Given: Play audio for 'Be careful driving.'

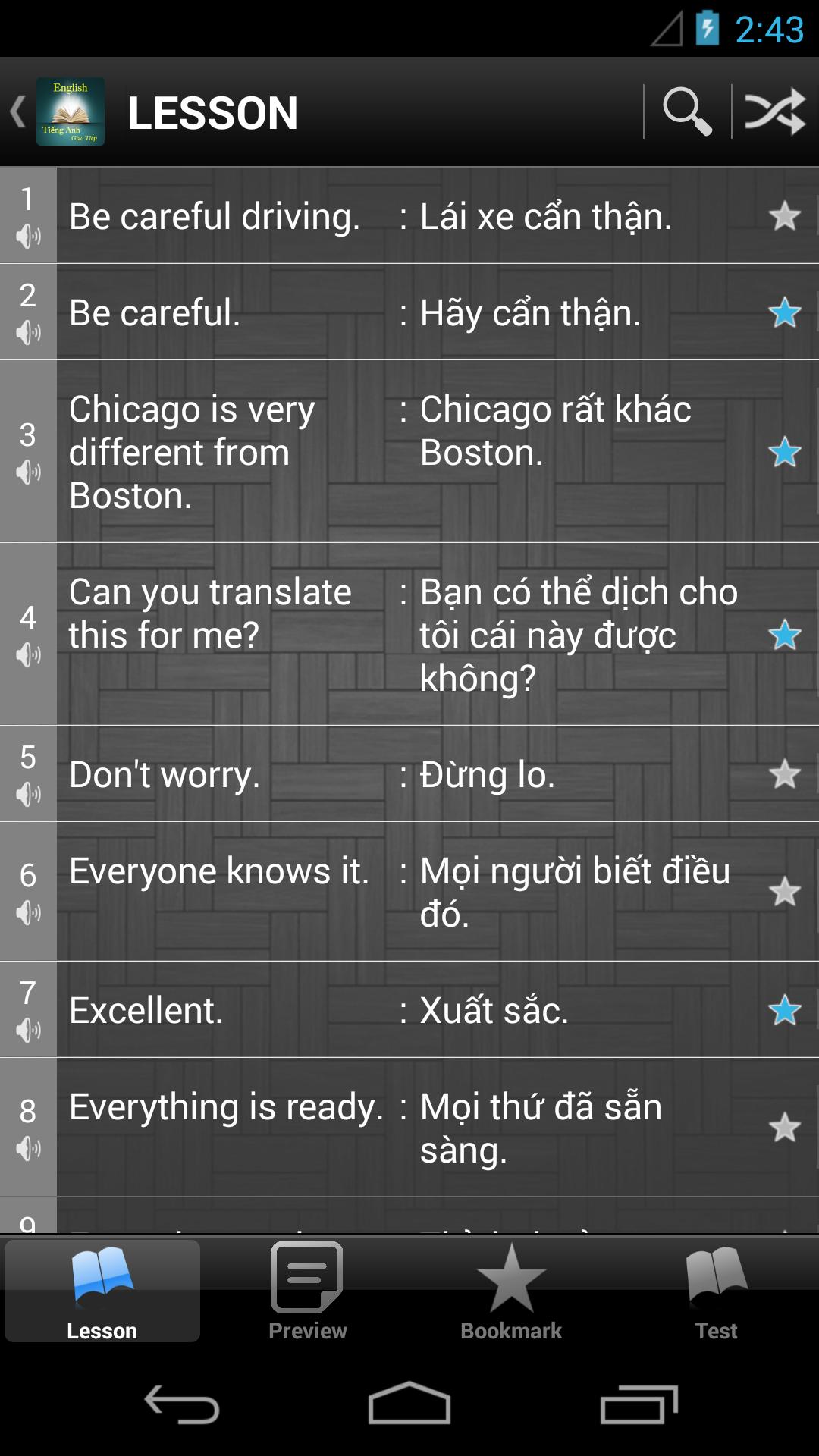Looking at the screenshot, I should (x=28, y=235).
